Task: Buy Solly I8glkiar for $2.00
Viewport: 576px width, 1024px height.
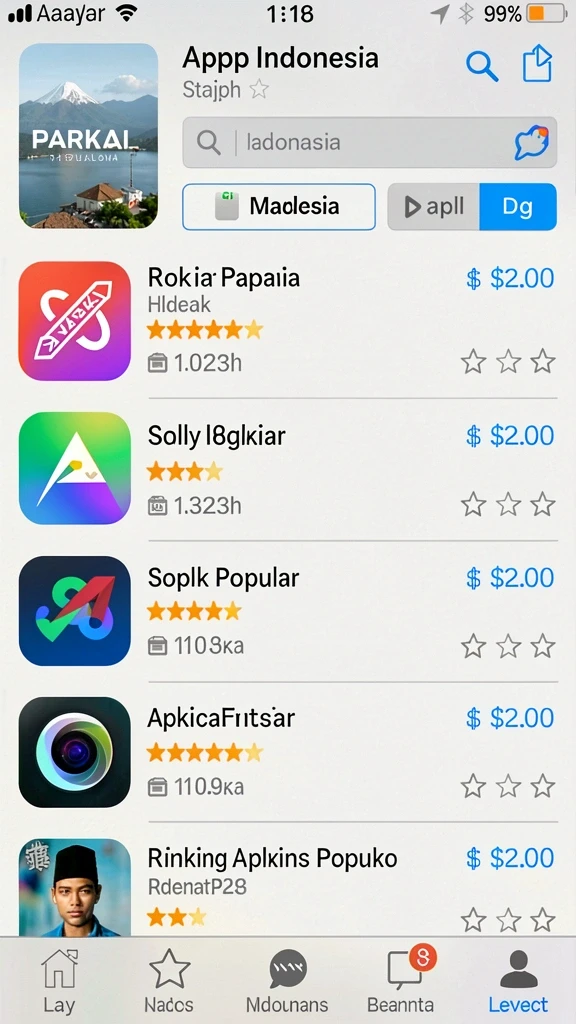Action: pos(510,436)
